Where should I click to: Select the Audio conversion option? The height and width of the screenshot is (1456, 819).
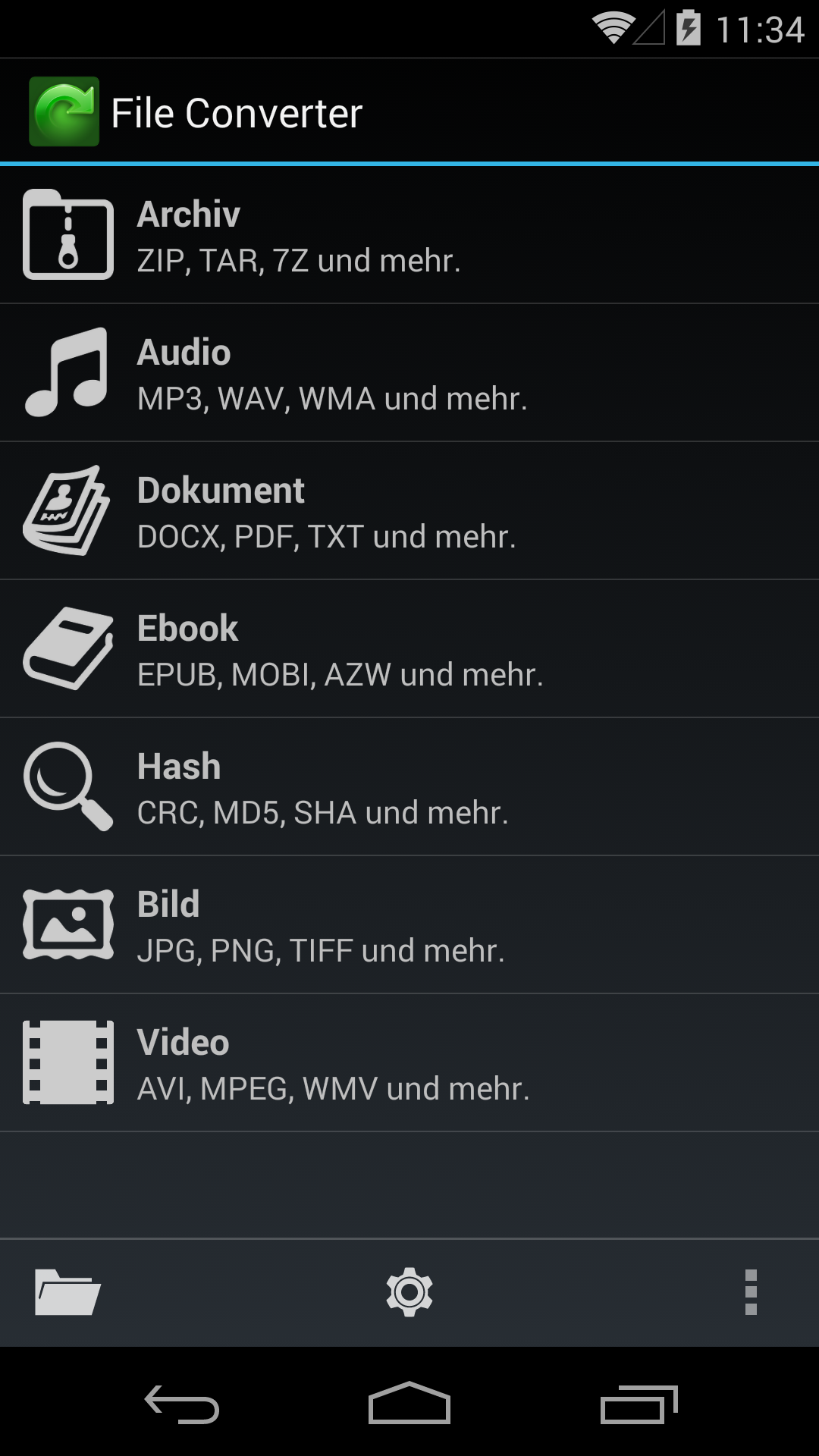[409, 373]
